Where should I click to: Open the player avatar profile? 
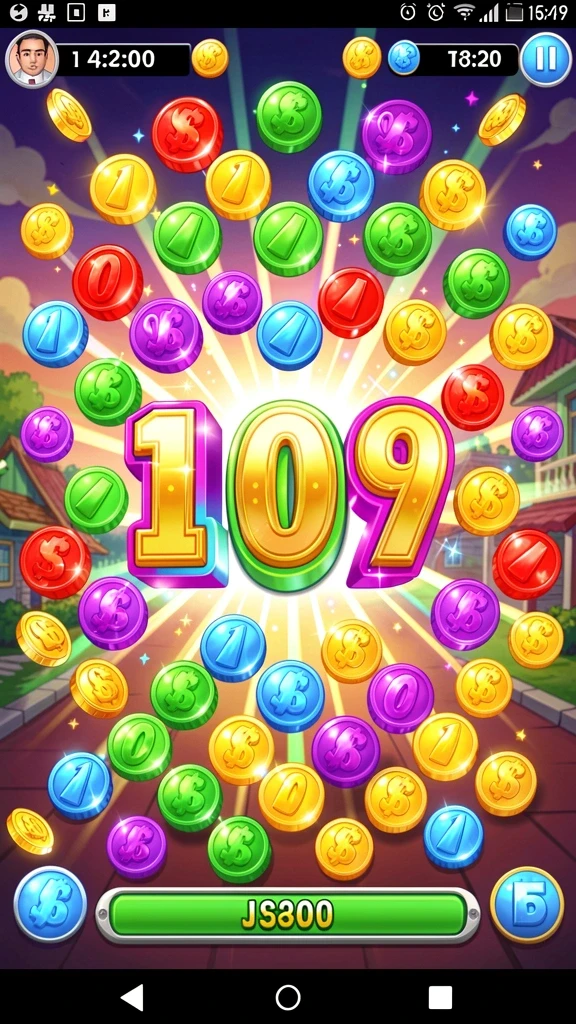point(31,59)
